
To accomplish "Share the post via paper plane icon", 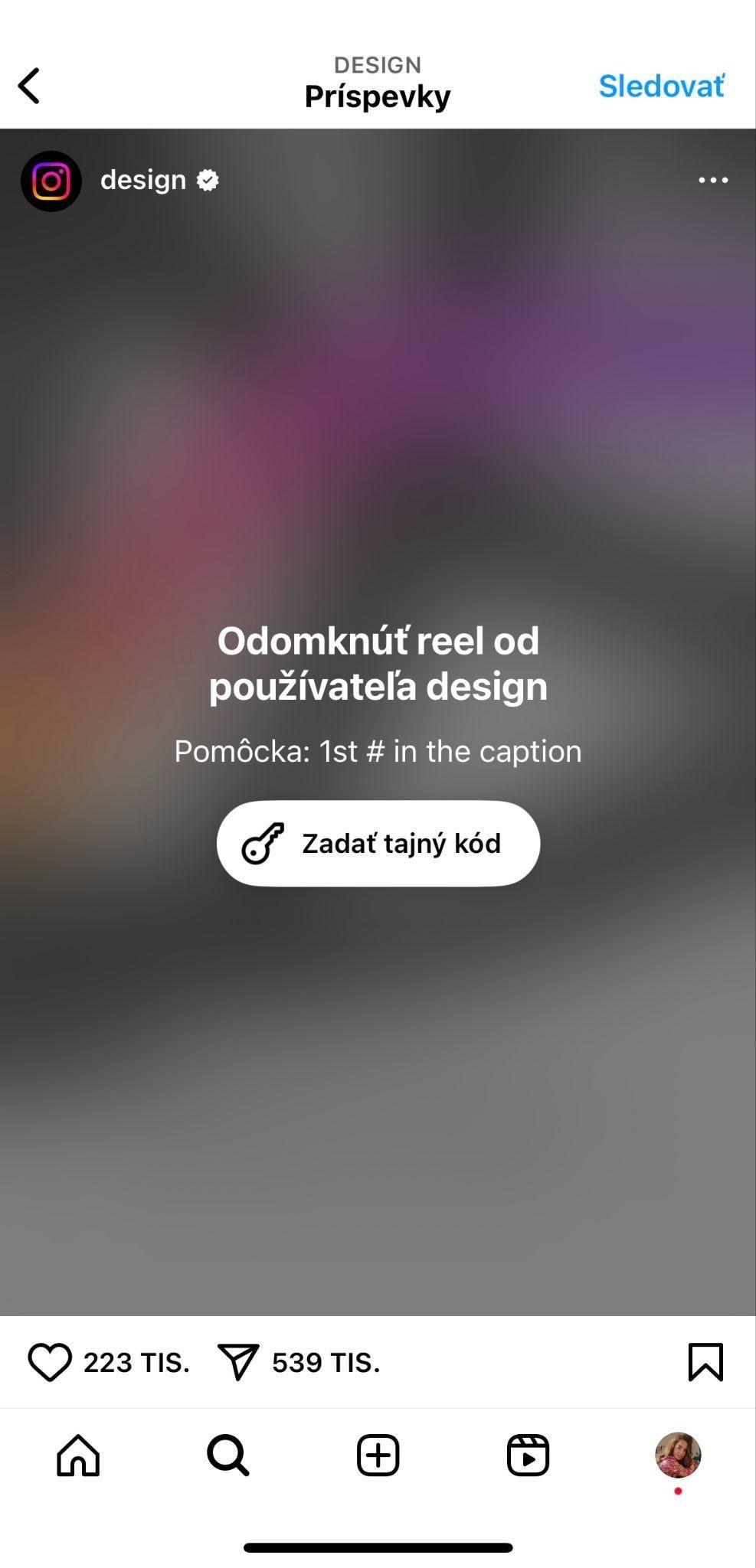I will (238, 1363).
